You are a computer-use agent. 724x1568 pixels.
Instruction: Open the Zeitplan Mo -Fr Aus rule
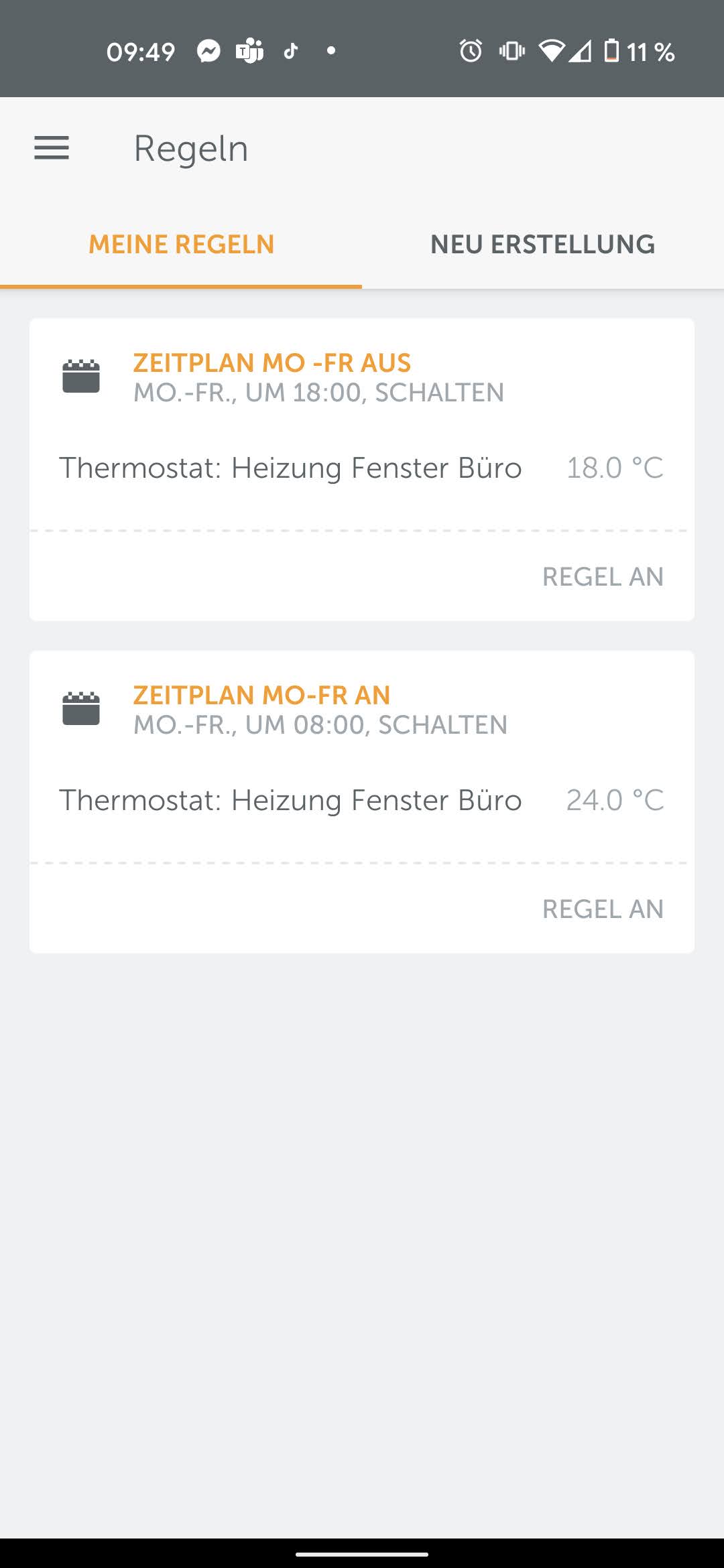click(x=271, y=363)
